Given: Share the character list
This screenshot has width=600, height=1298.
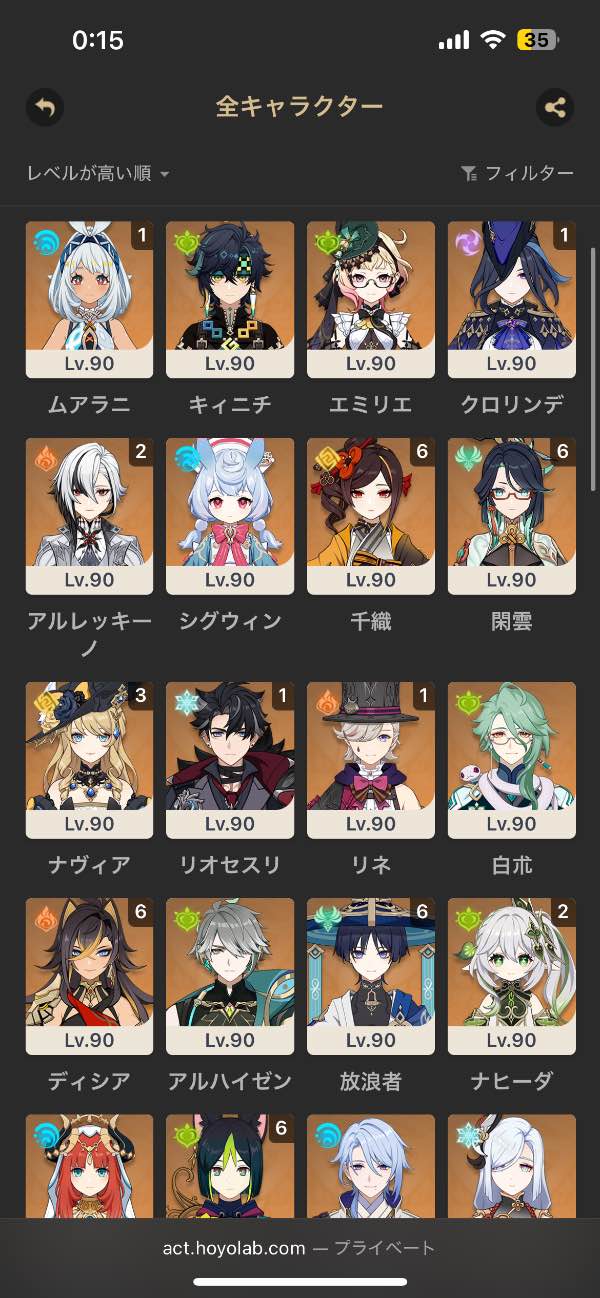Looking at the screenshot, I should click(x=555, y=107).
